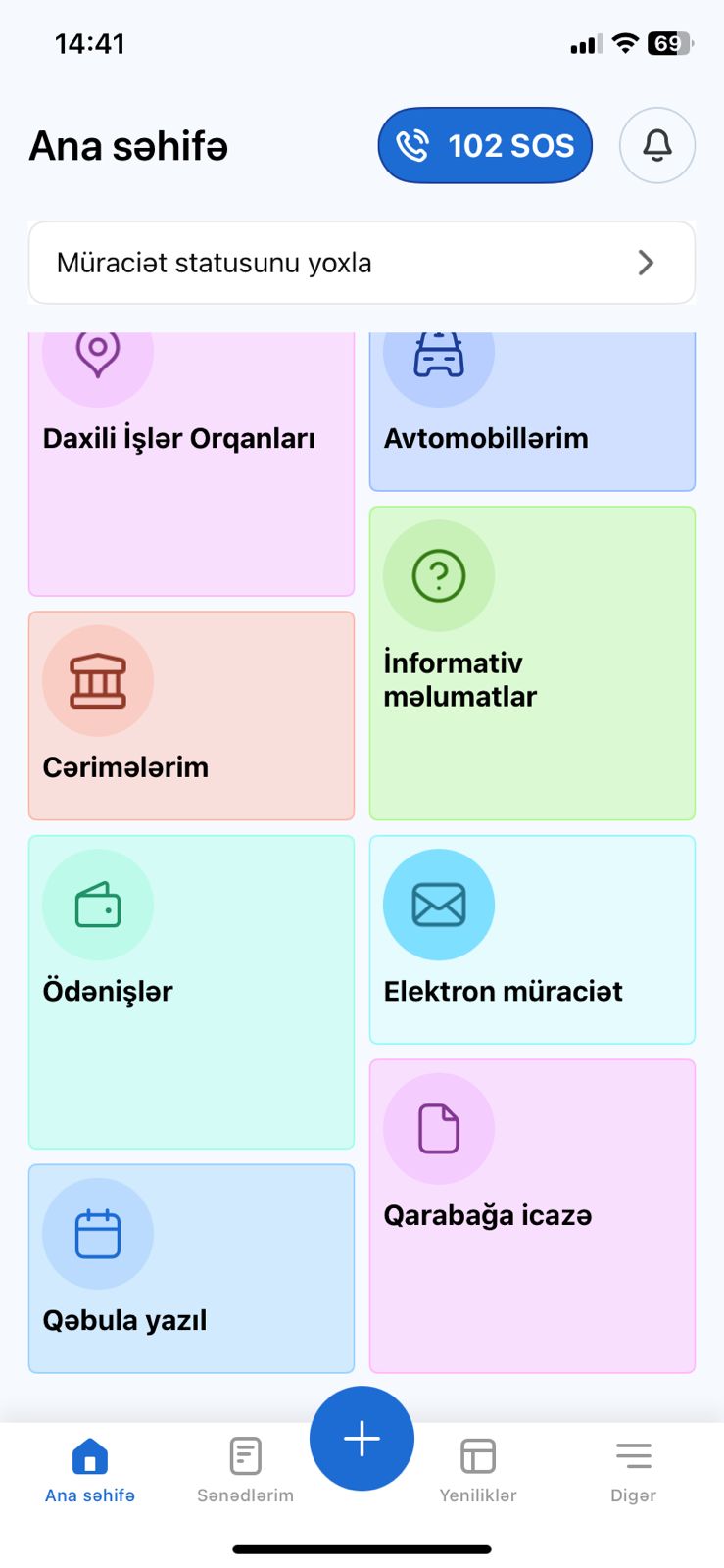Open the Qəbula yazıl card
This screenshot has width=724, height=1568.
point(191,1268)
